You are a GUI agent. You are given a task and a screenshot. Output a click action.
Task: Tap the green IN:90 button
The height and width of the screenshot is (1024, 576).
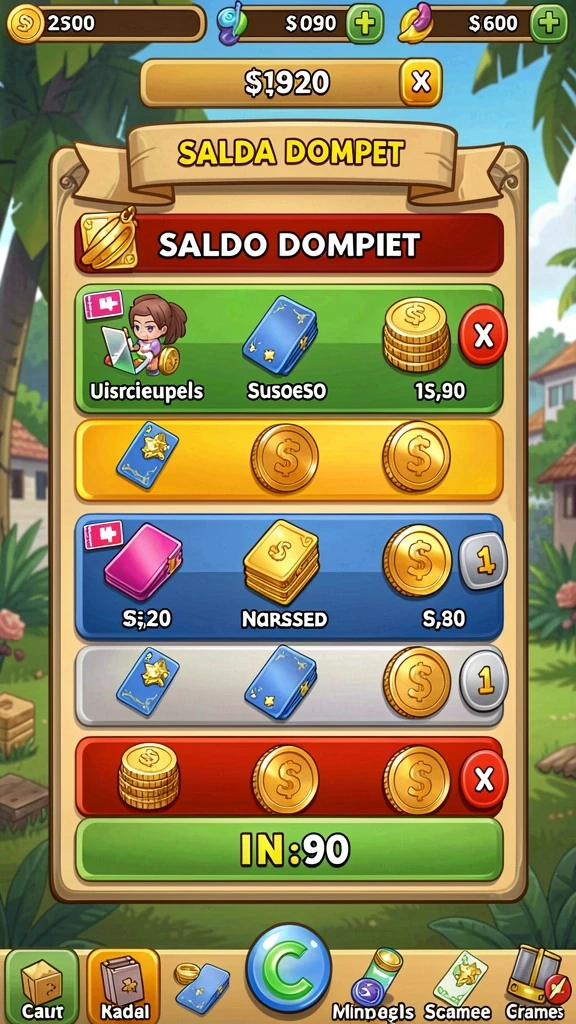point(289,848)
